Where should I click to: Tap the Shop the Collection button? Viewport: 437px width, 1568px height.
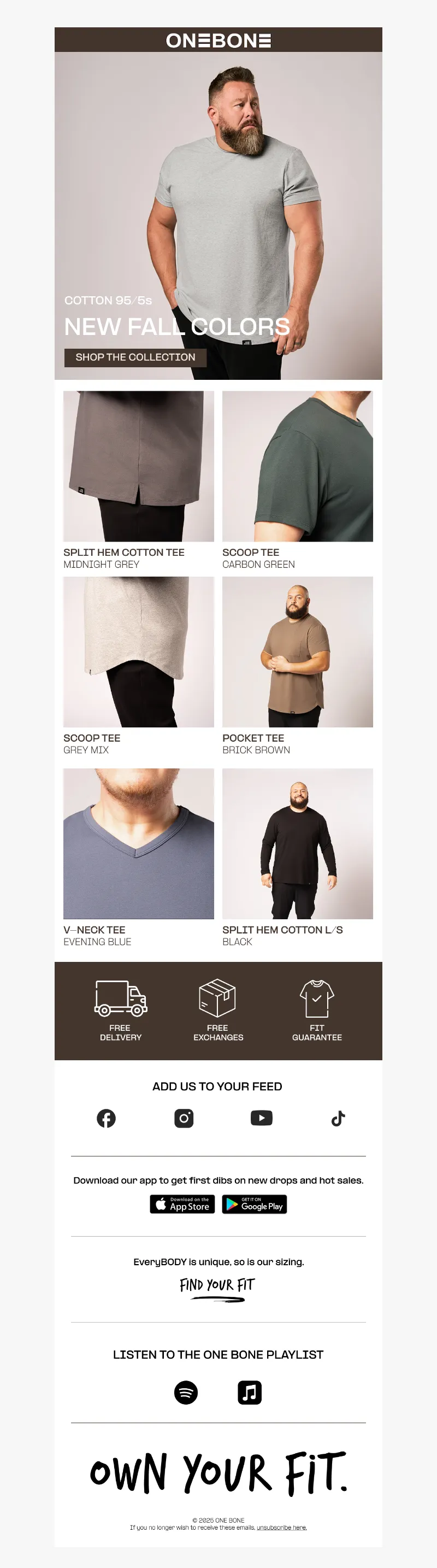point(135,357)
